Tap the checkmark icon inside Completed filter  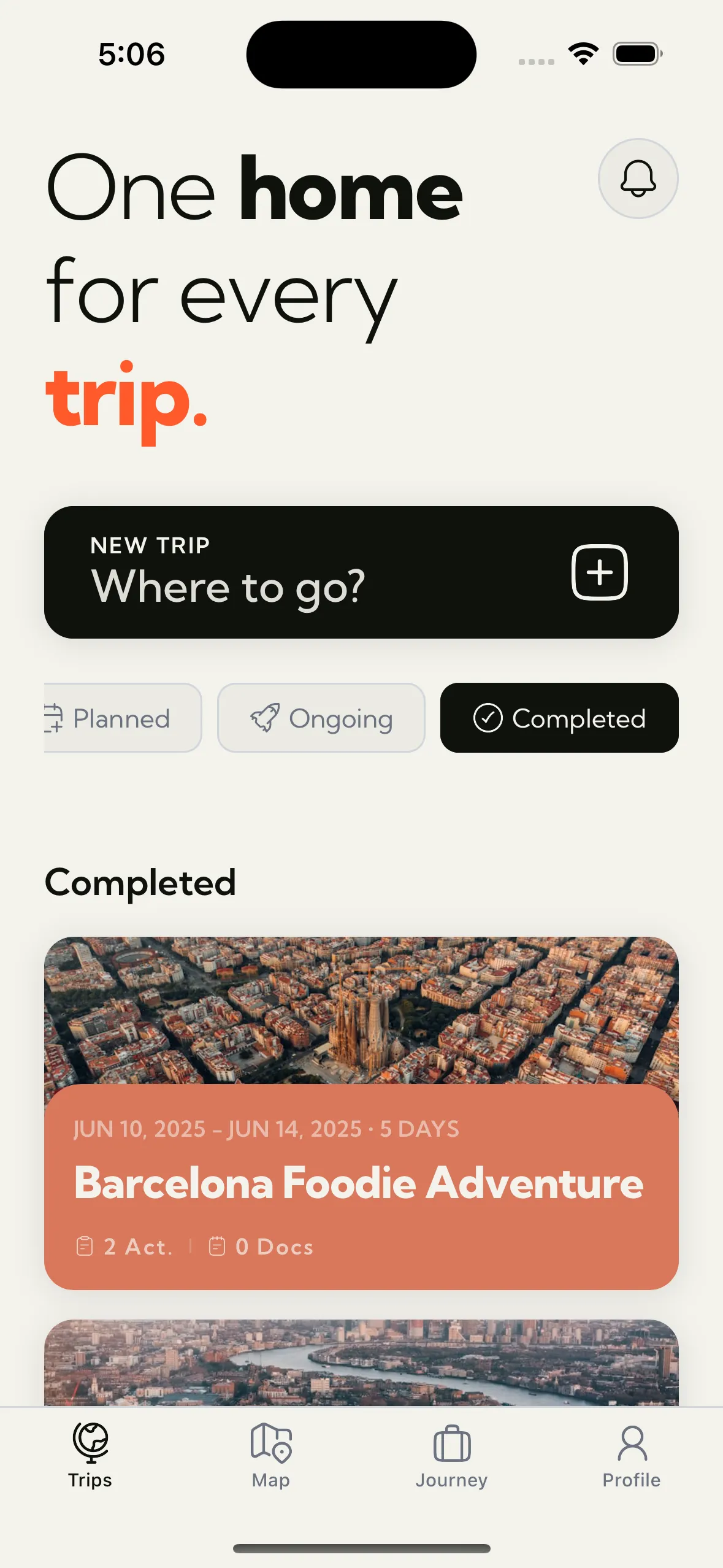pos(487,718)
